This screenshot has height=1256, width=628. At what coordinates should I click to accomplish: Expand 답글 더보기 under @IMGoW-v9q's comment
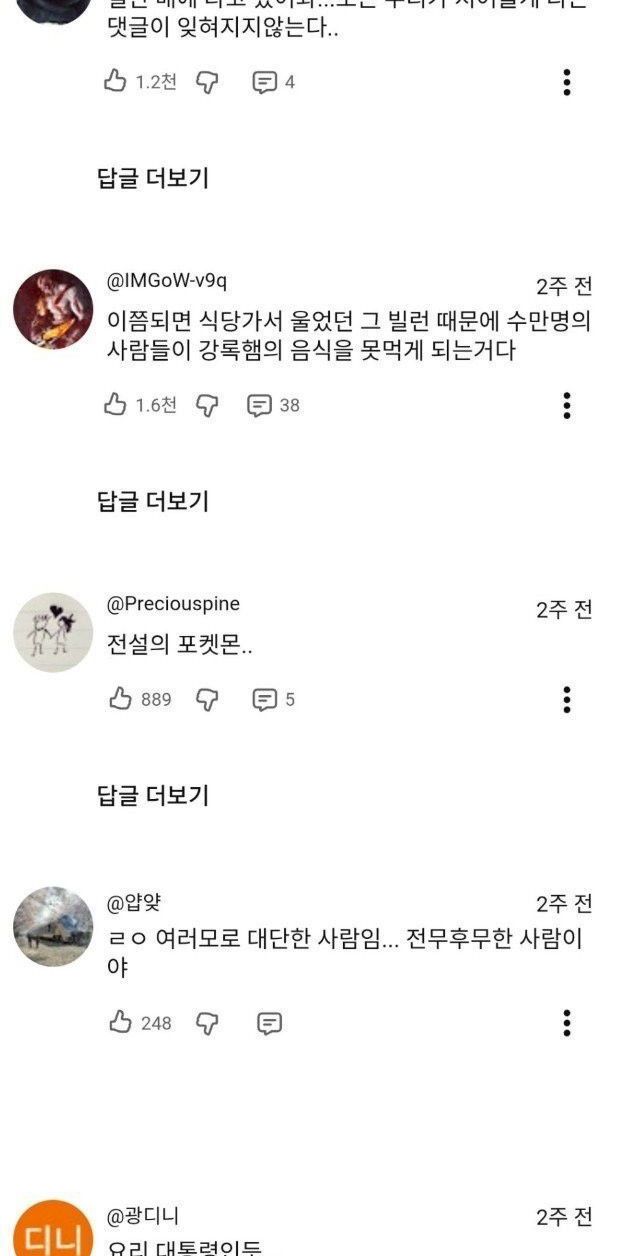click(153, 500)
